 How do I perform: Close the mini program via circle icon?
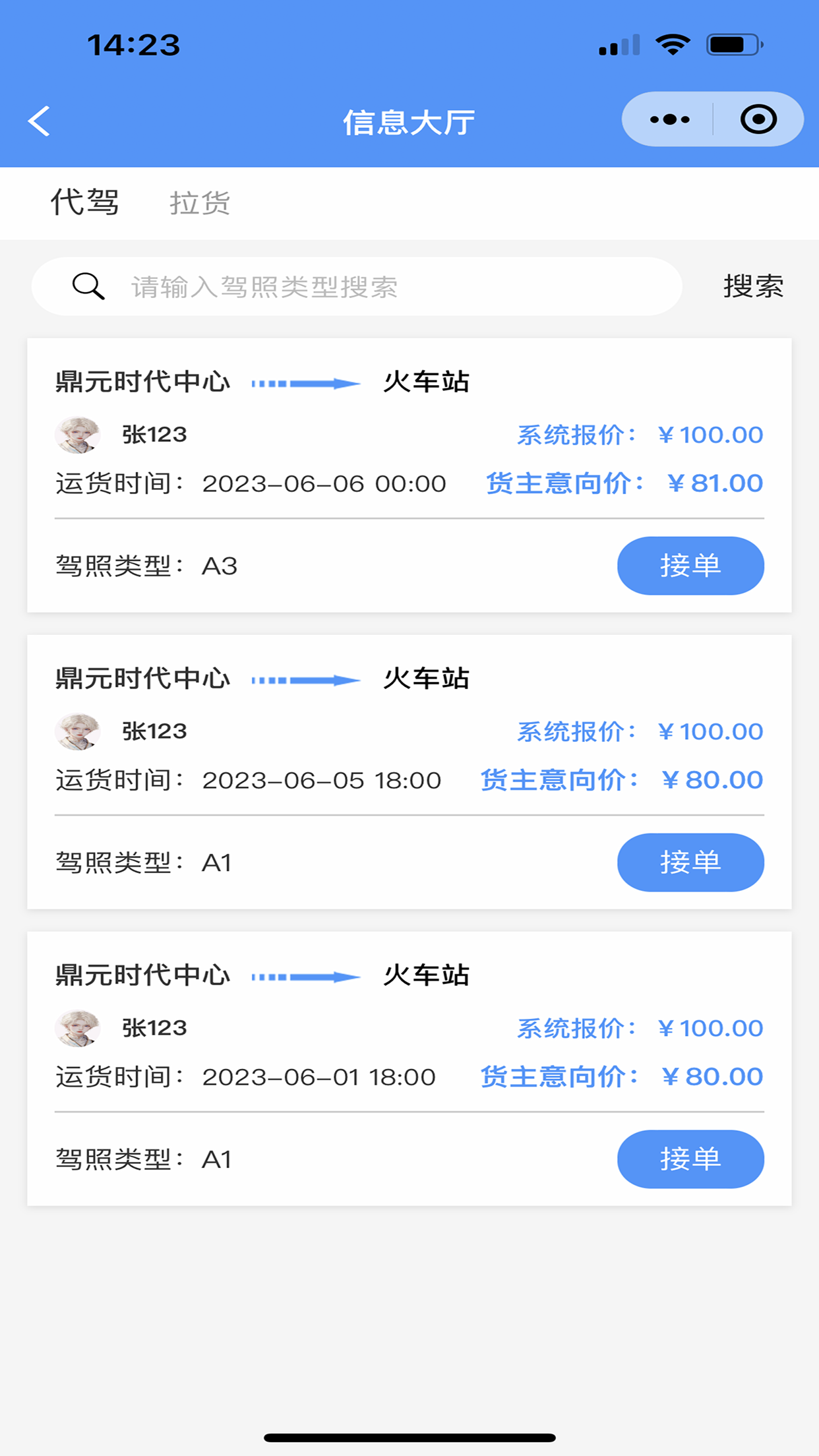click(758, 119)
